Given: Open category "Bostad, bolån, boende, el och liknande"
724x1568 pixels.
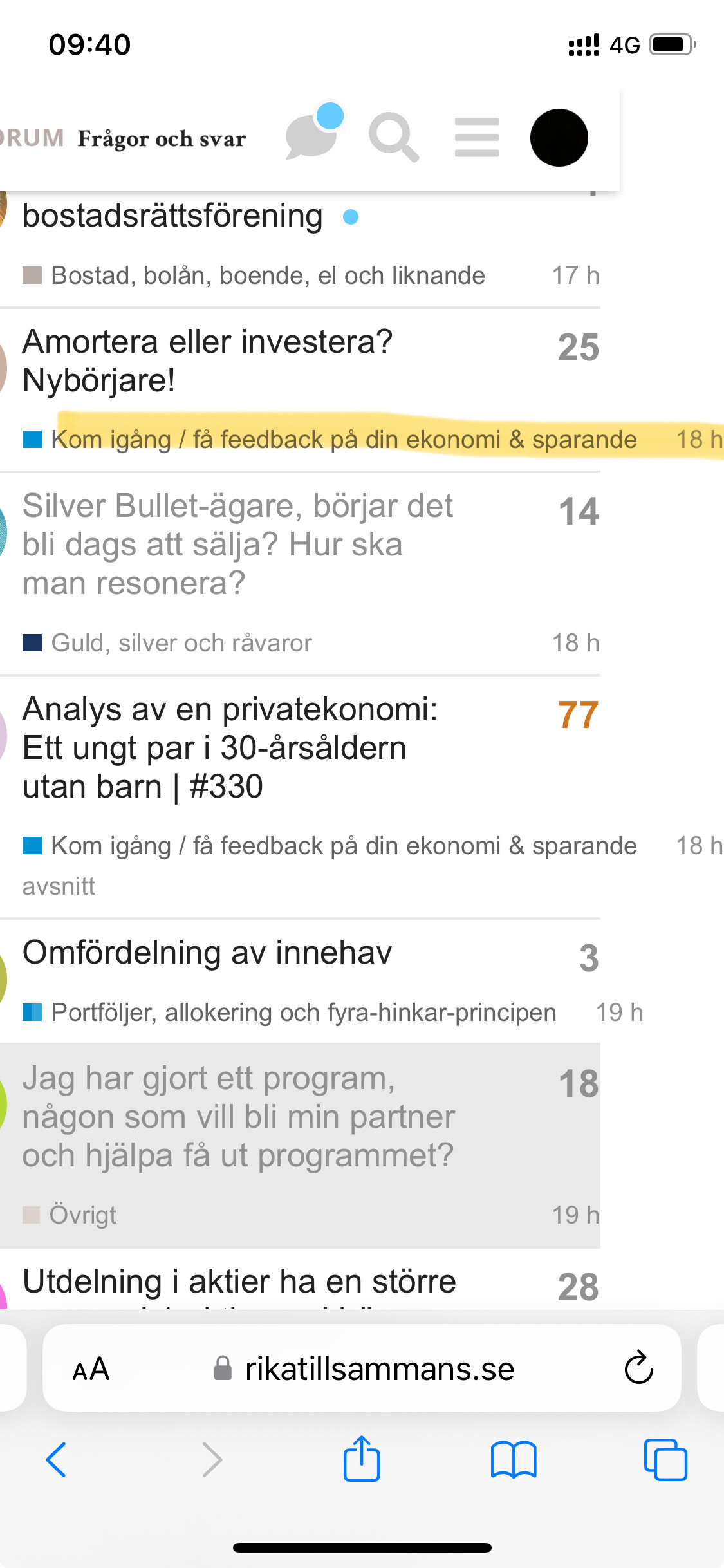Looking at the screenshot, I should 268,275.
